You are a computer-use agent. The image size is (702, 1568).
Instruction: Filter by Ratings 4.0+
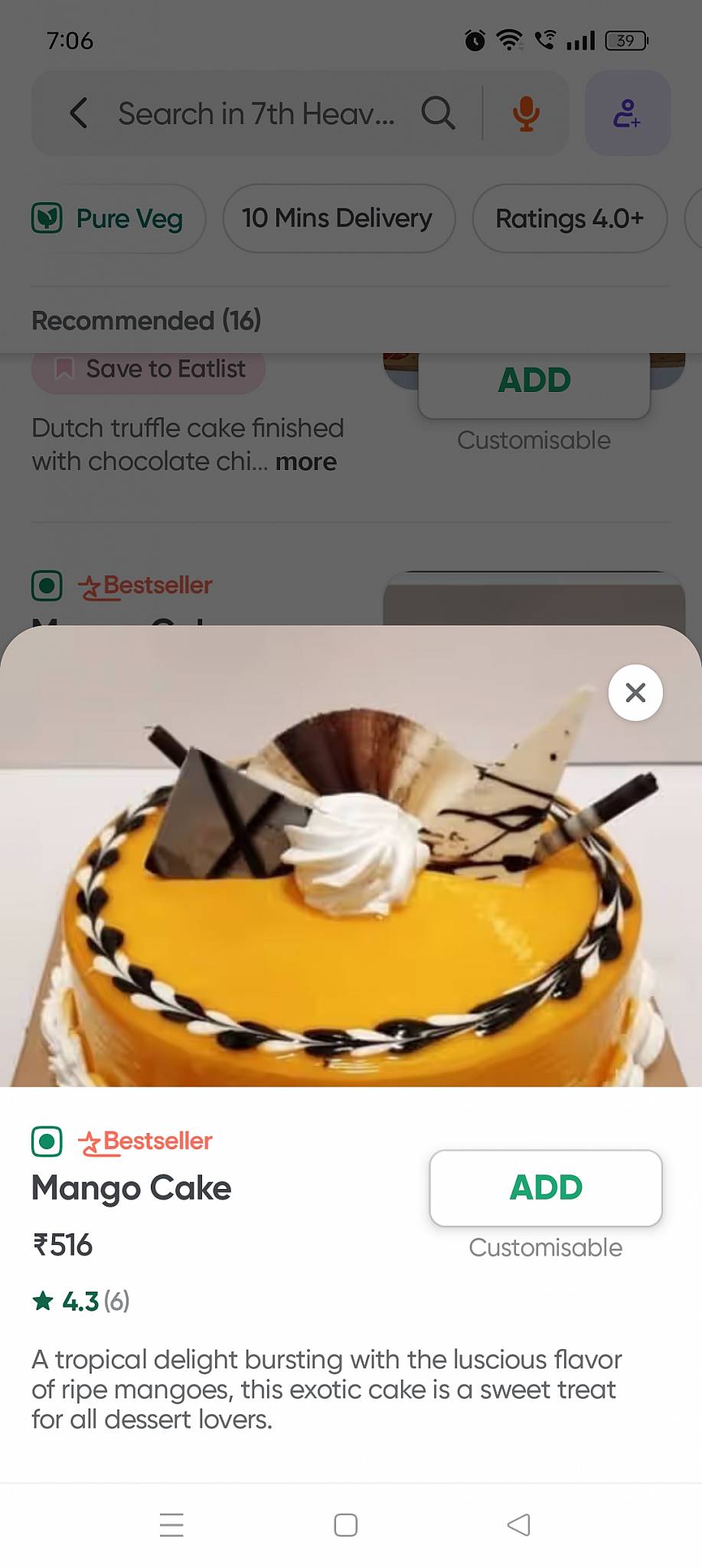(569, 218)
